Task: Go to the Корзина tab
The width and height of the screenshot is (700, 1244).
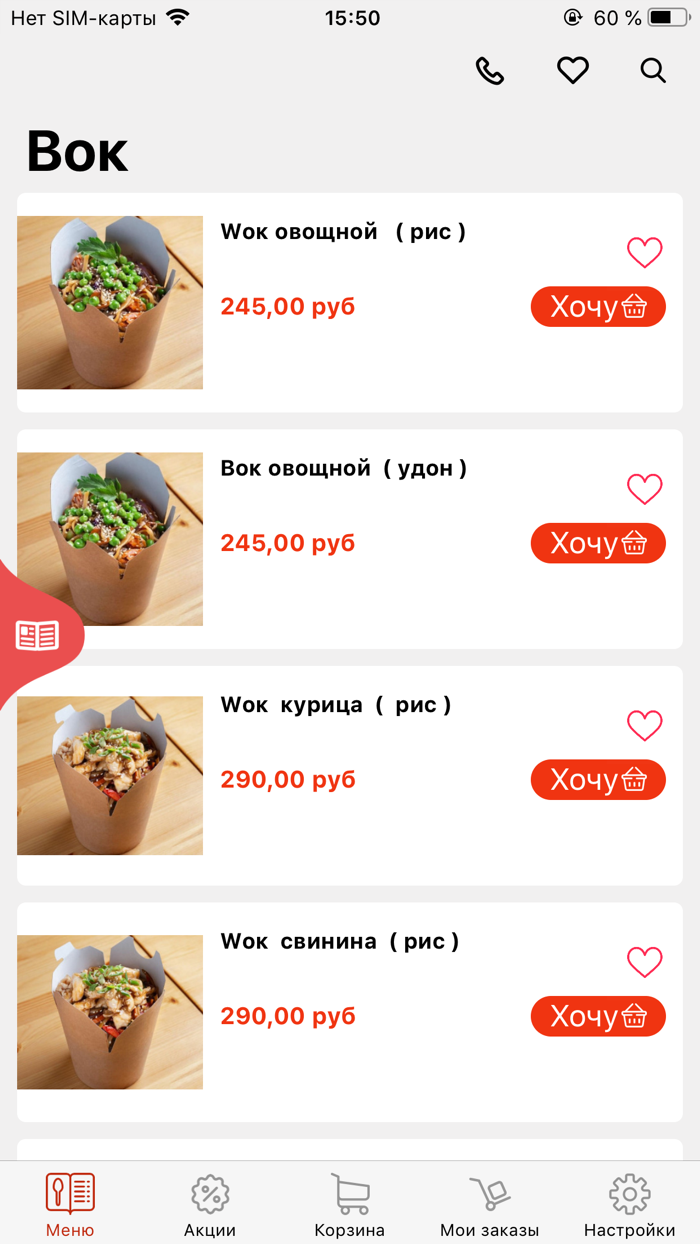Action: coord(350,1205)
